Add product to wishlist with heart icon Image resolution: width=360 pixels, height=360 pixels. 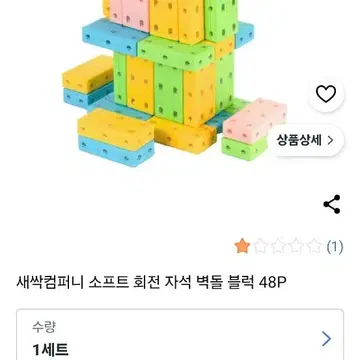pos(326,94)
